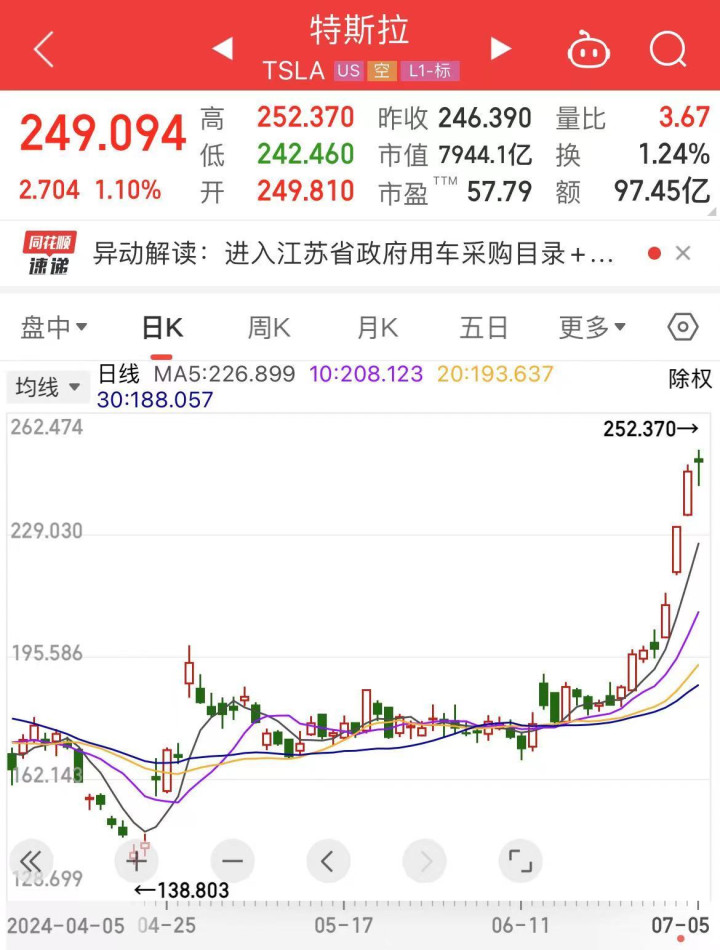
Task: Search for a stock
Action: 667,48
